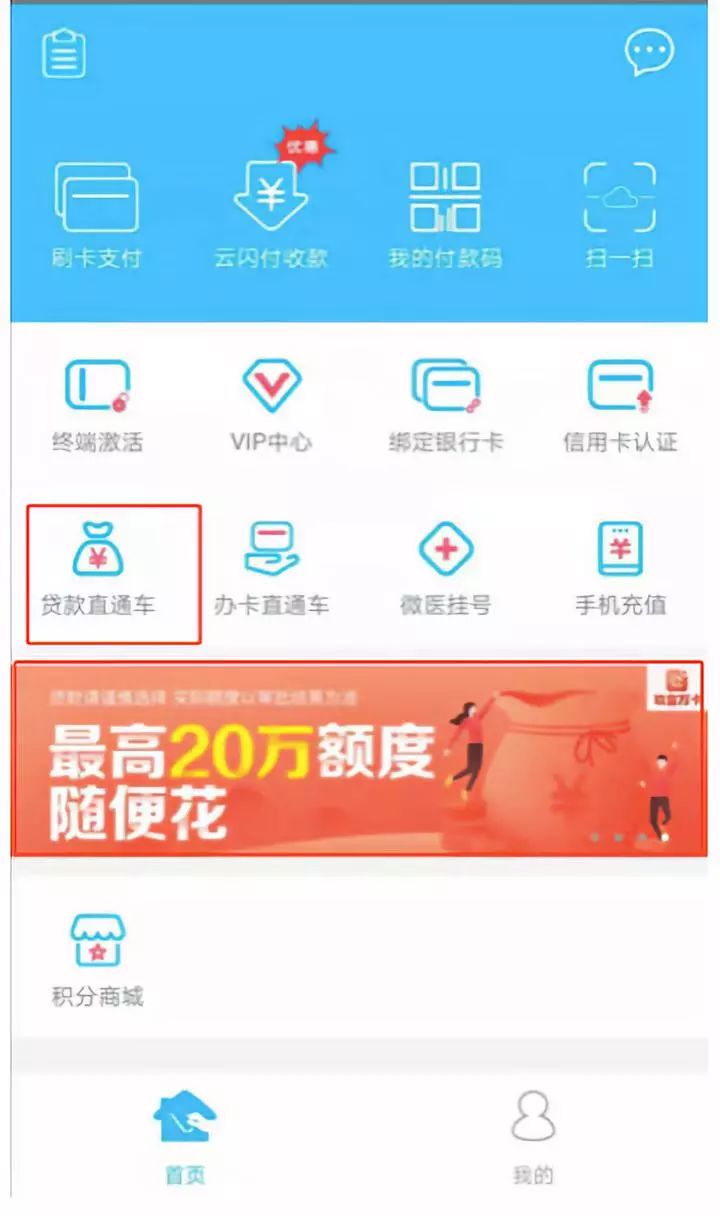Image resolution: width=720 pixels, height=1216 pixels.
Task: Open the messages chat bubble
Action: [x=650, y=51]
